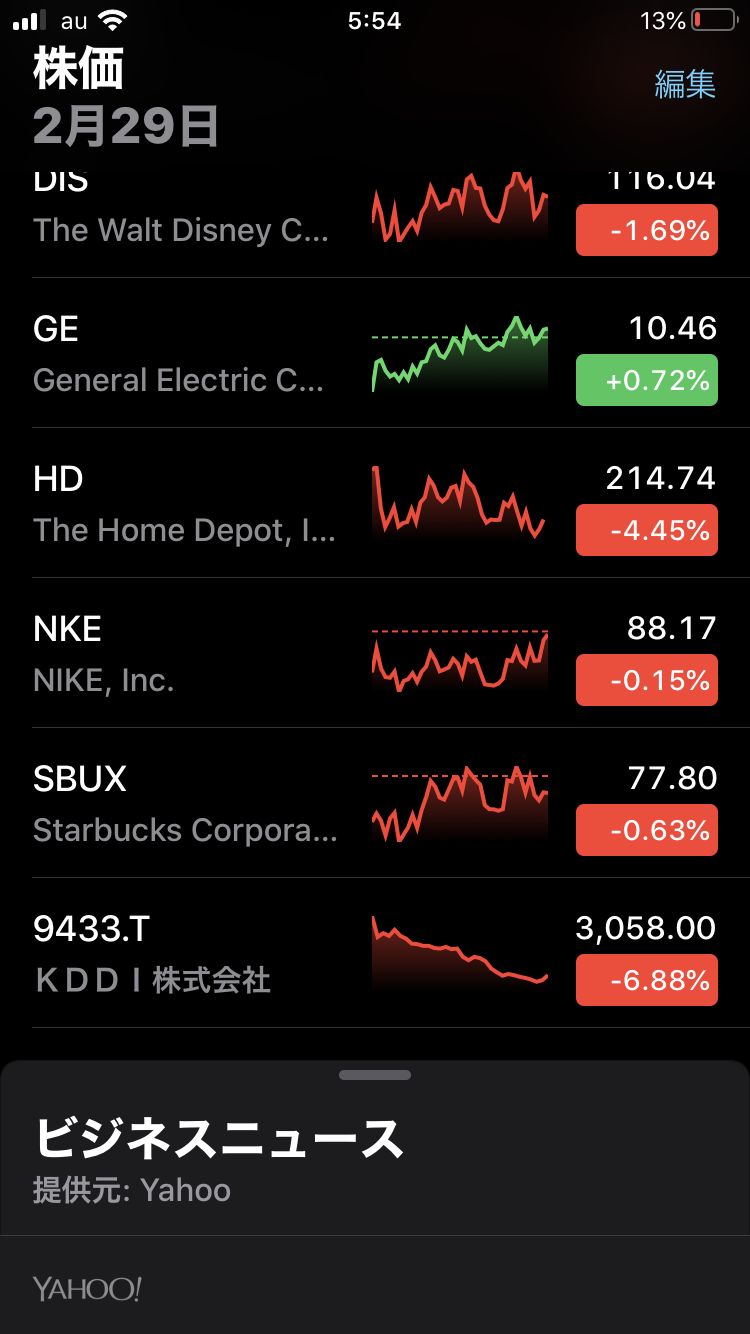The width and height of the screenshot is (750, 1334).
Task: Open SBUX Starbucks Corporation details
Action: click(190, 804)
